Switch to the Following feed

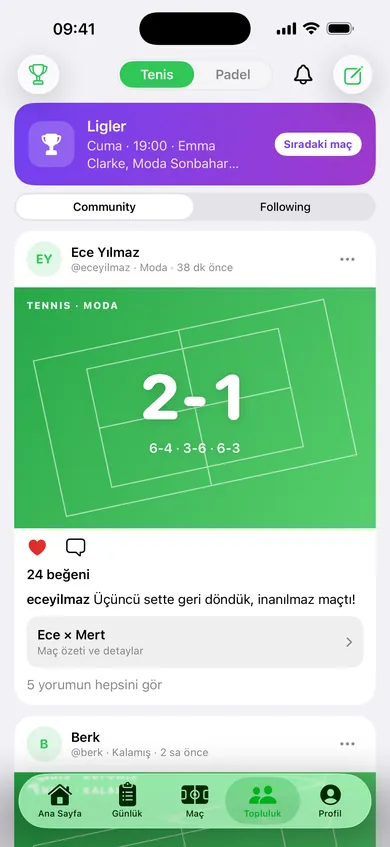tap(285, 207)
